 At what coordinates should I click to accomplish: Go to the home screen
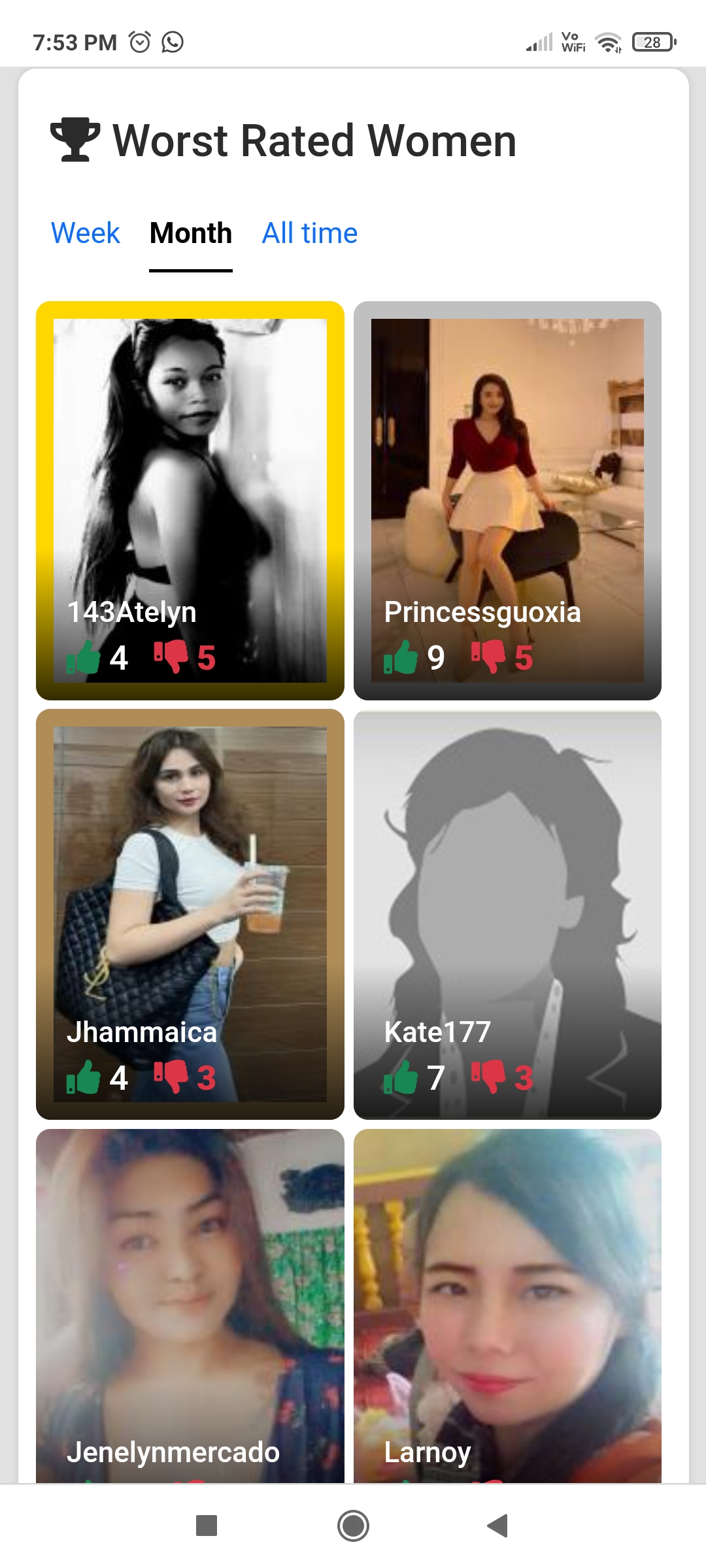tap(353, 1526)
